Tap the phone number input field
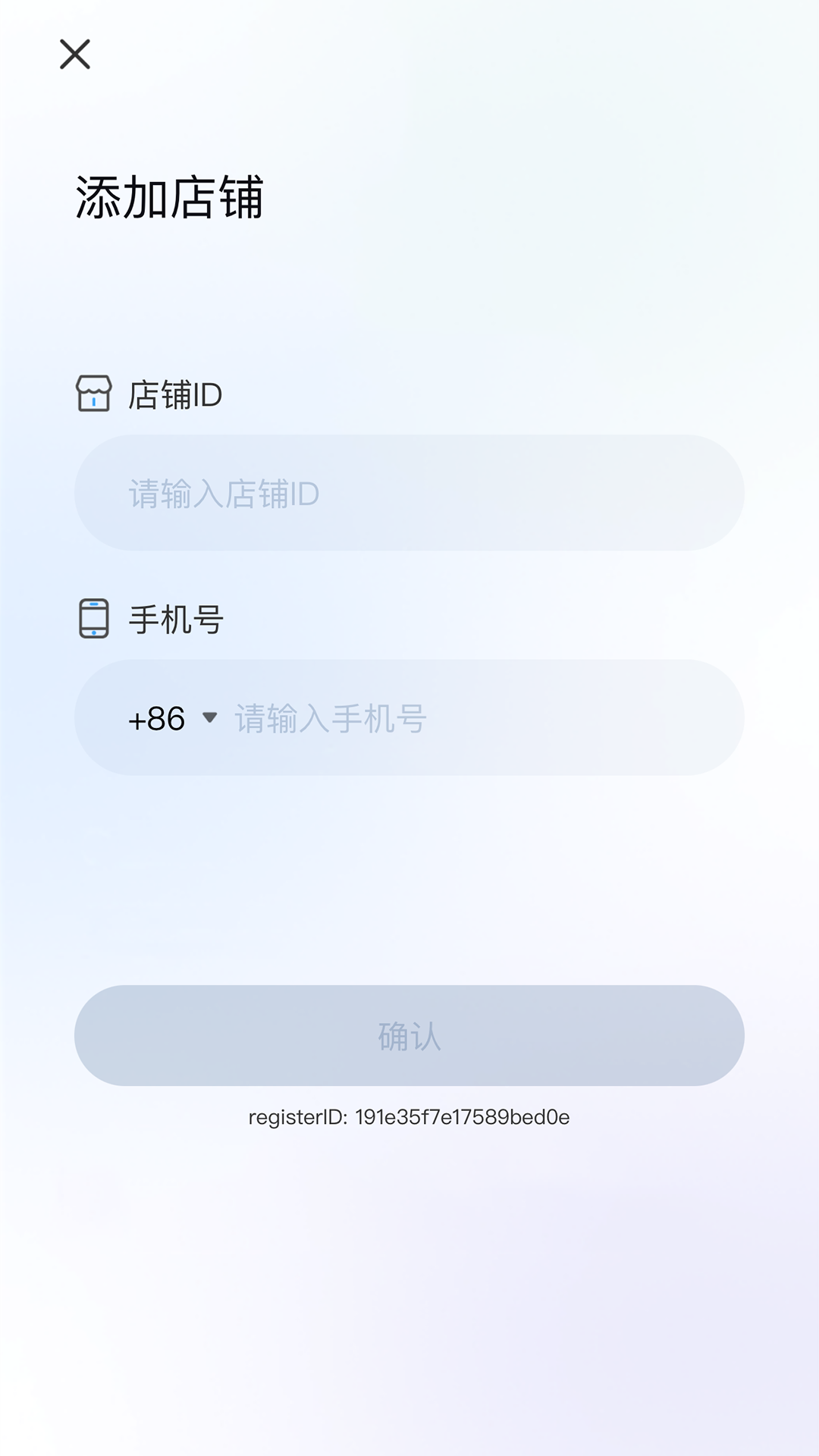 [478, 718]
